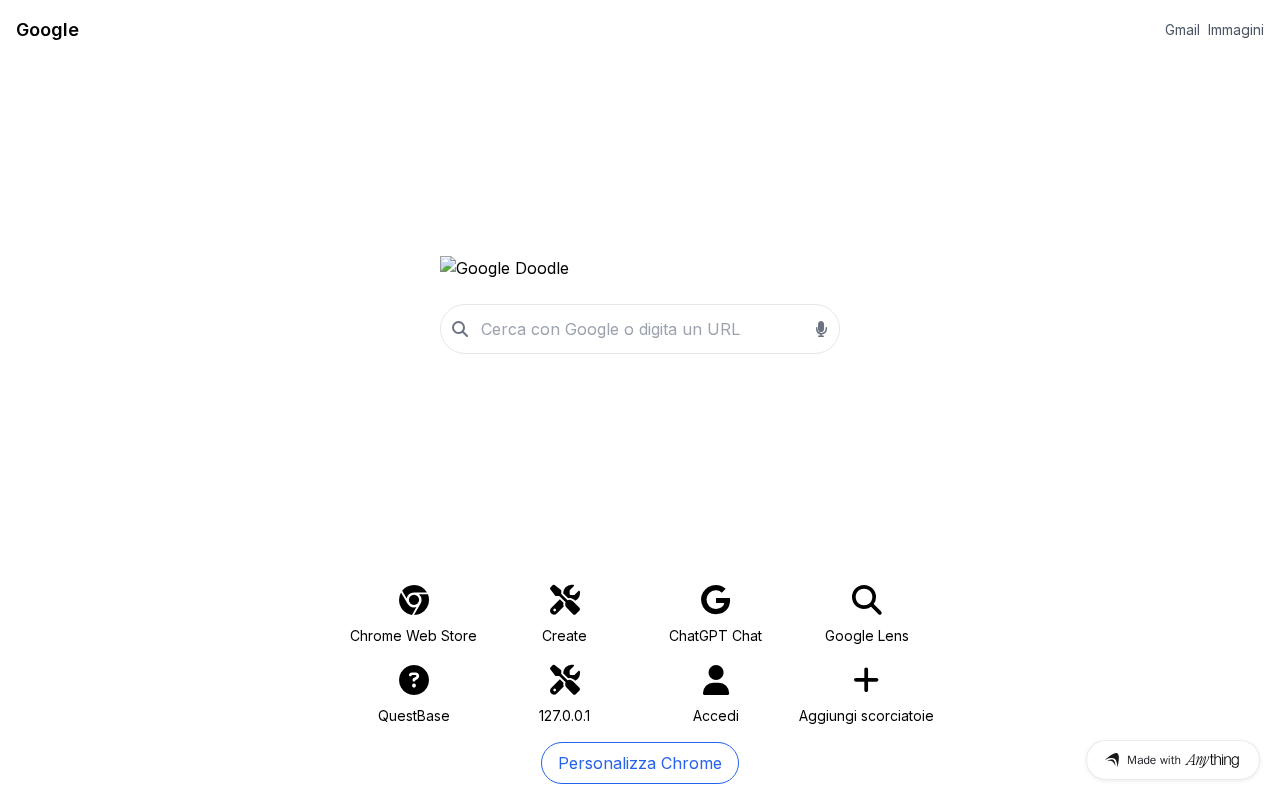Open the Immagini link
This screenshot has width=1280, height=800.
pyautogui.click(x=1235, y=30)
